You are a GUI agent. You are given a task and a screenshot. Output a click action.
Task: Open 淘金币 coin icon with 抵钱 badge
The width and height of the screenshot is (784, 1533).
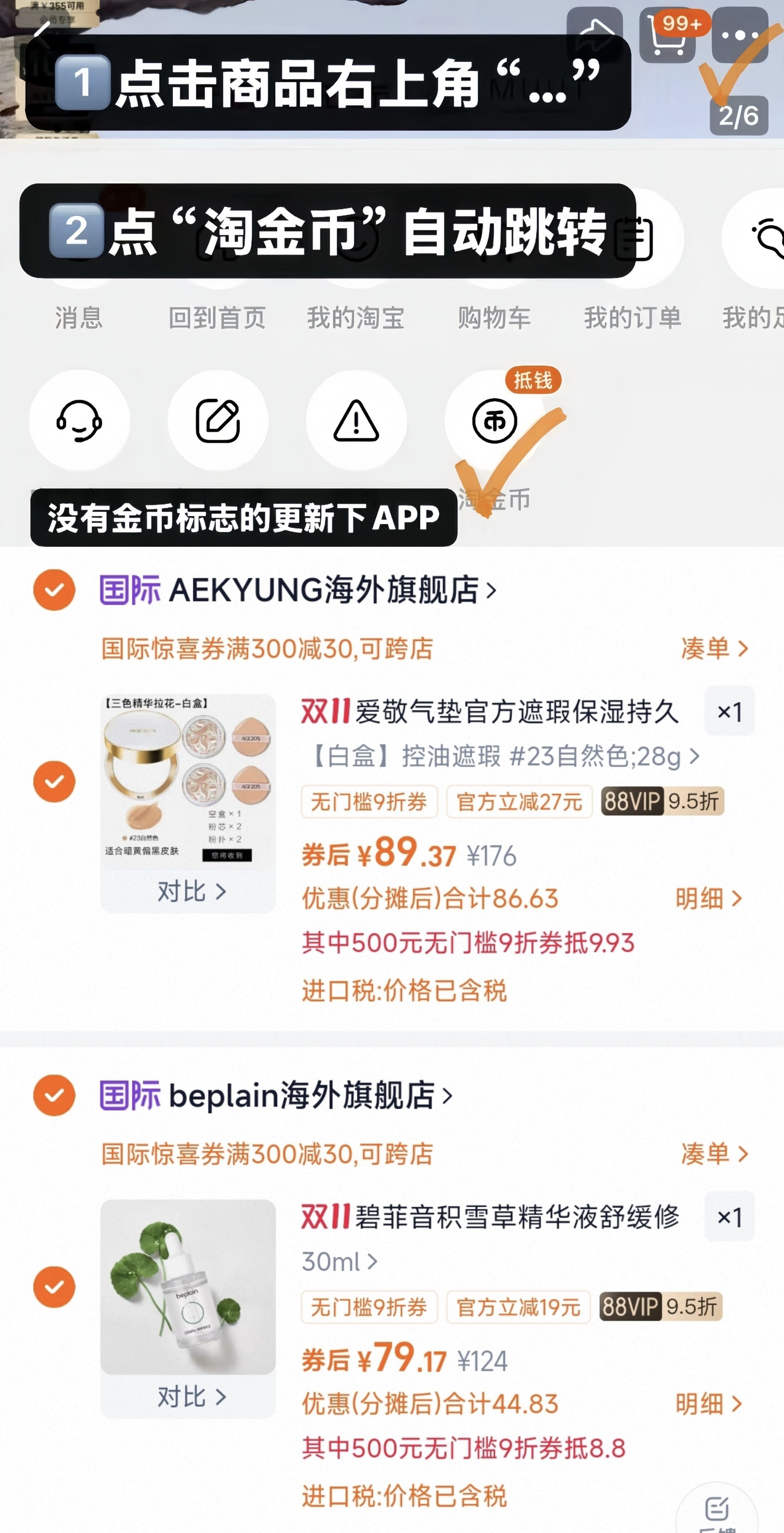pos(494,421)
